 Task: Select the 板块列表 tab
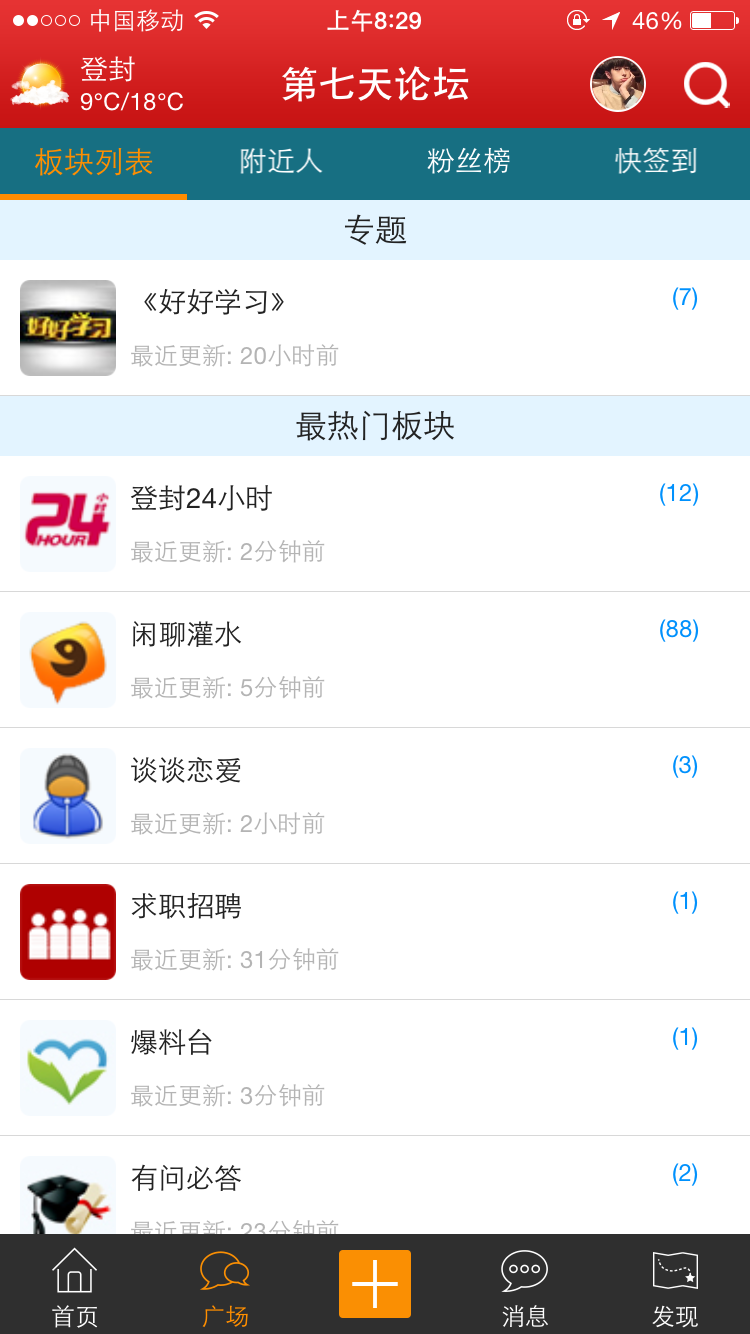coord(94,162)
